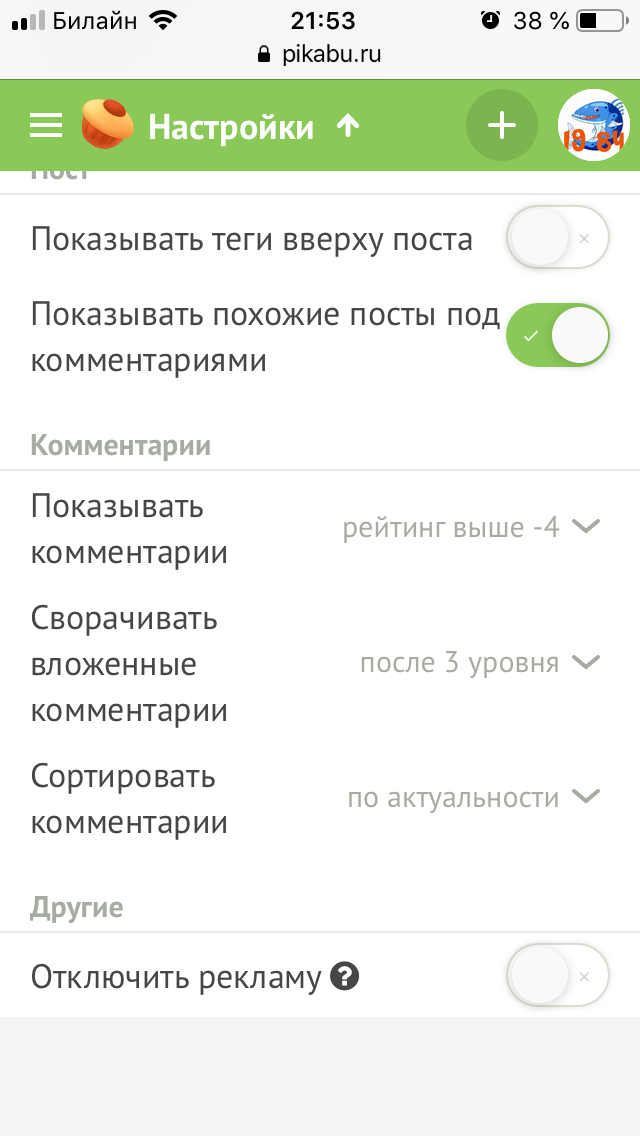Tap the up arrow next to Настройки
Viewport: 640px width, 1136px height.
point(347,126)
